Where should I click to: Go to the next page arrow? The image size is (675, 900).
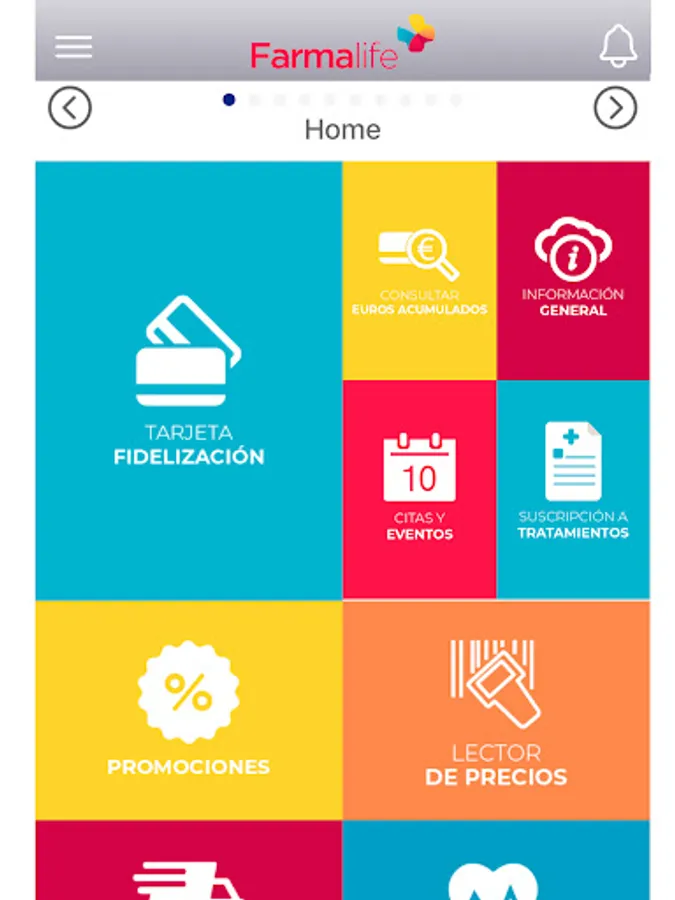point(615,108)
